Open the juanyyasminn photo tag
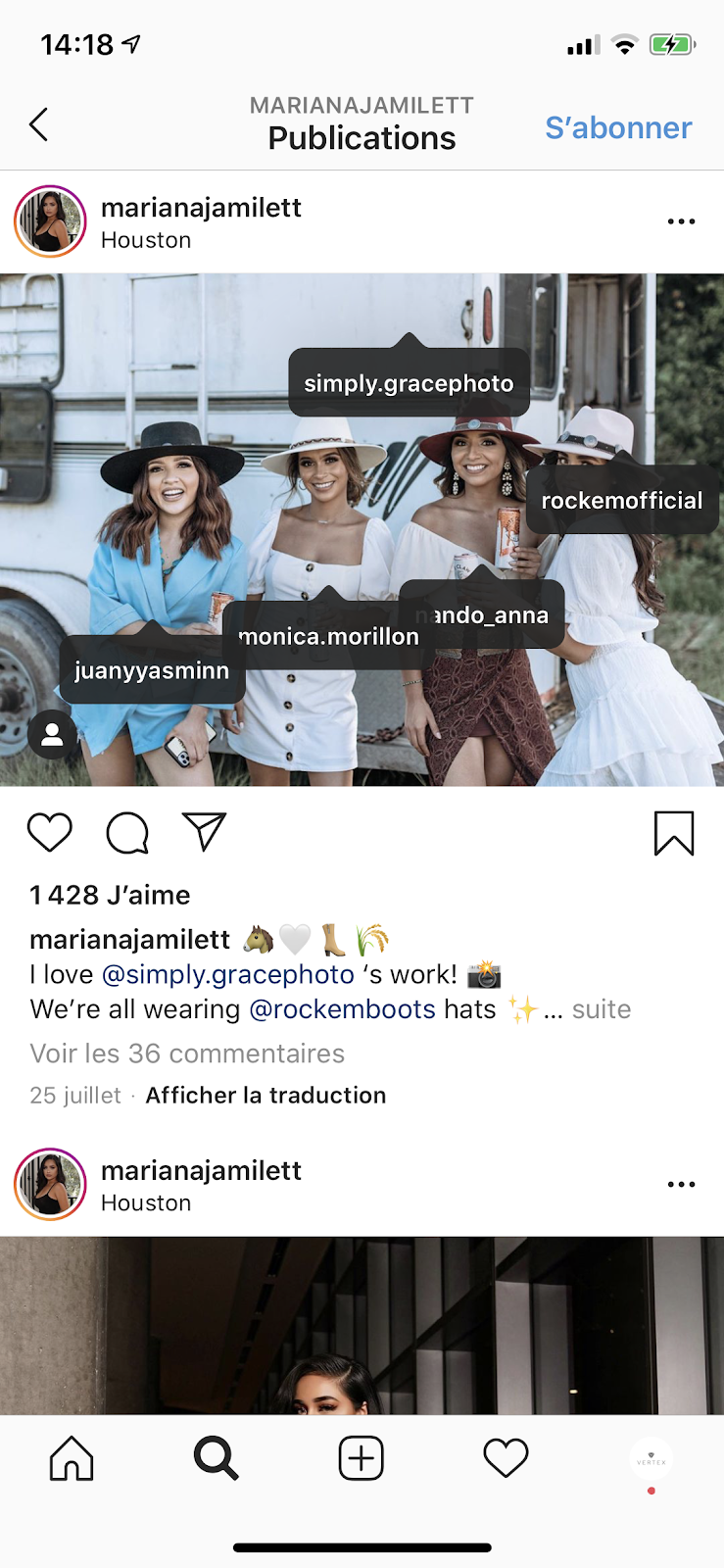 tap(152, 670)
